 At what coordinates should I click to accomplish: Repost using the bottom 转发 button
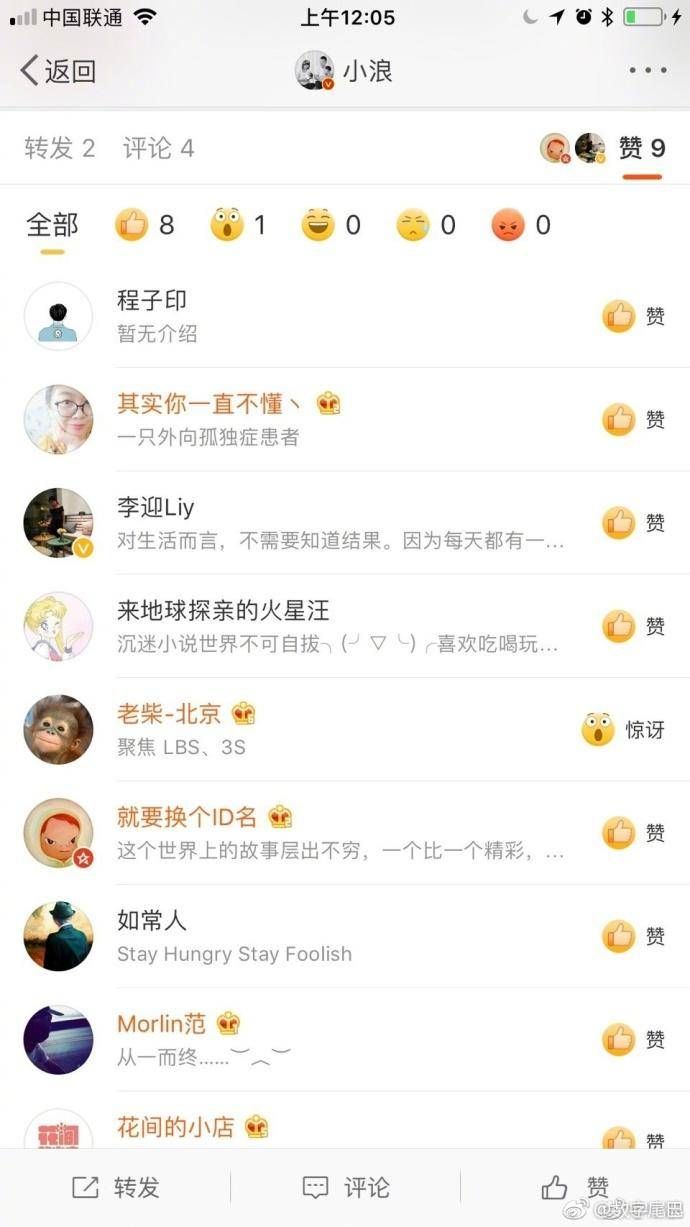(116, 1187)
